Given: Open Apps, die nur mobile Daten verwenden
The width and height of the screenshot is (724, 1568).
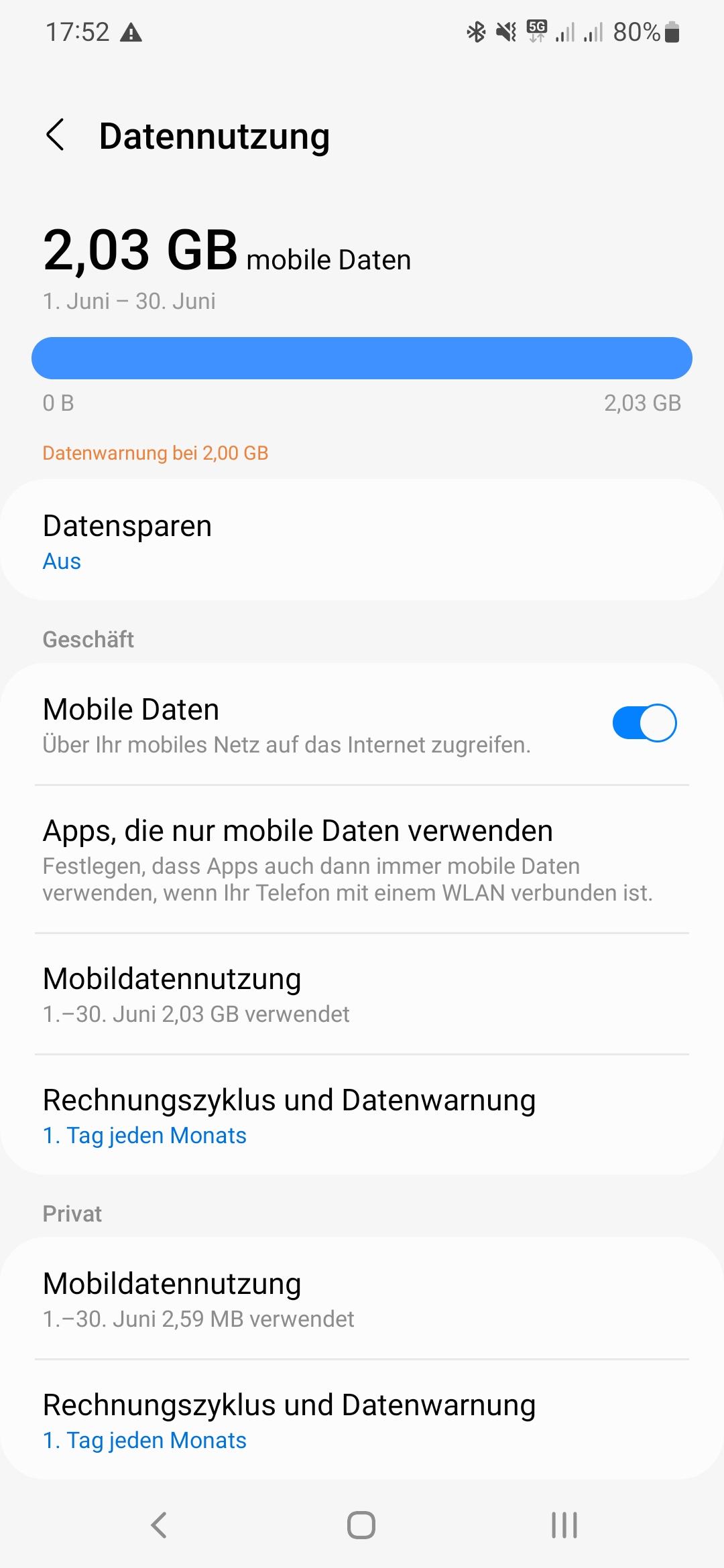Looking at the screenshot, I should coord(362,860).
